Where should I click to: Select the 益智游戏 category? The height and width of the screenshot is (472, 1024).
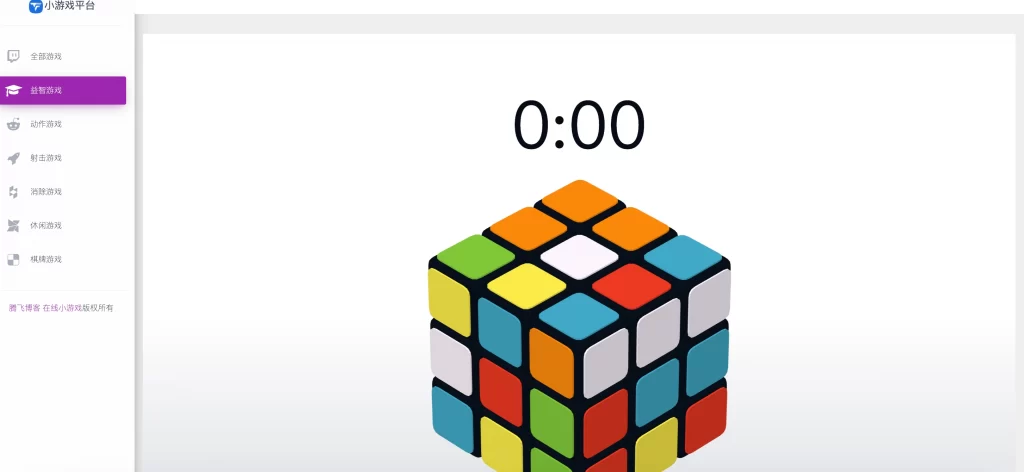click(x=46, y=90)
